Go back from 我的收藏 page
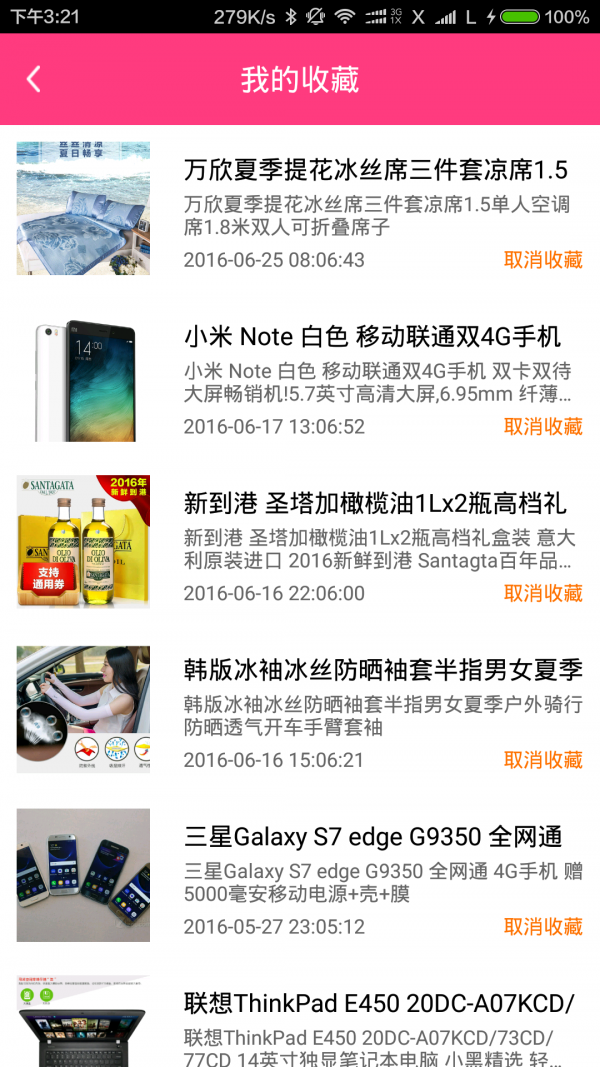Image resolution: width=600 pixels, height=1067 pixels. click(x=34, y=79)
